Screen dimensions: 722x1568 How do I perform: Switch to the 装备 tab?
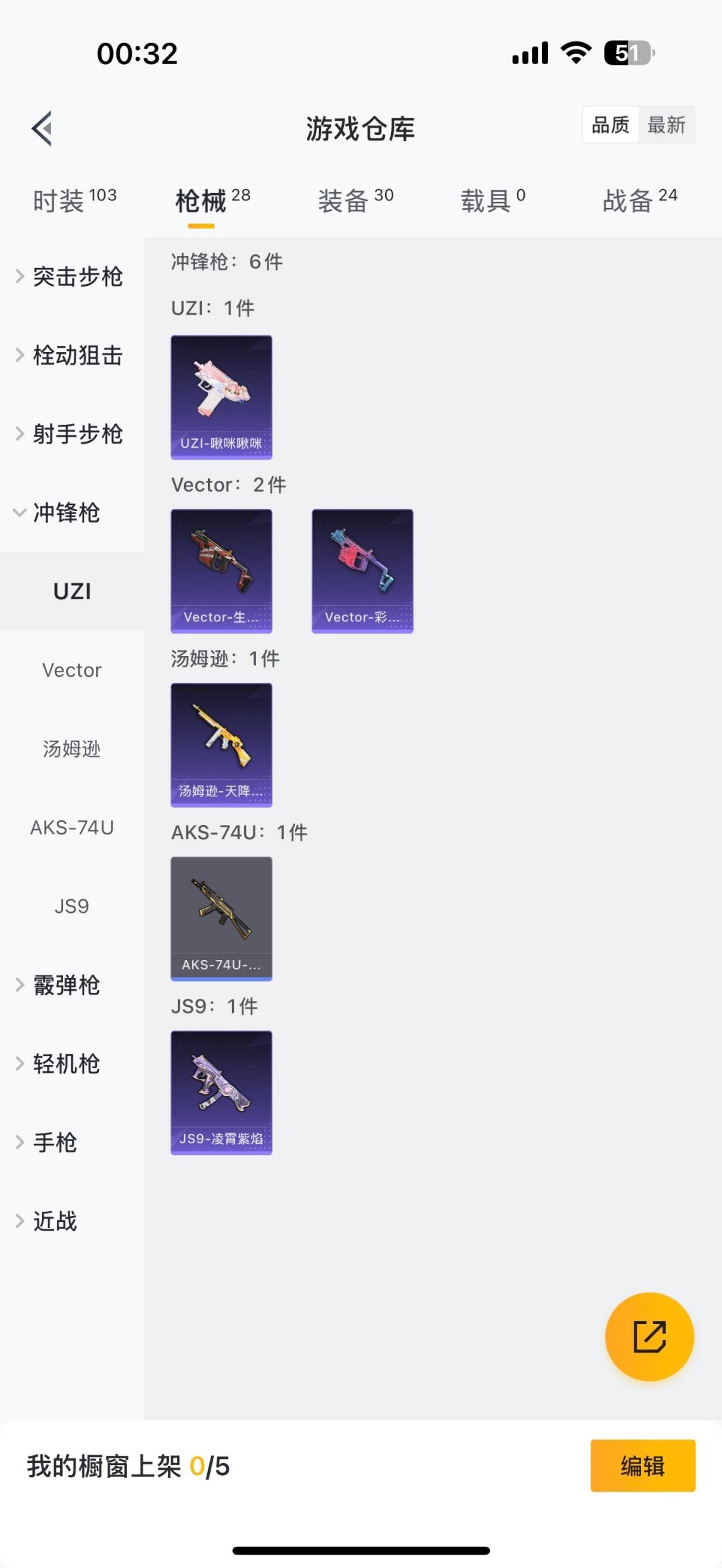355,200
